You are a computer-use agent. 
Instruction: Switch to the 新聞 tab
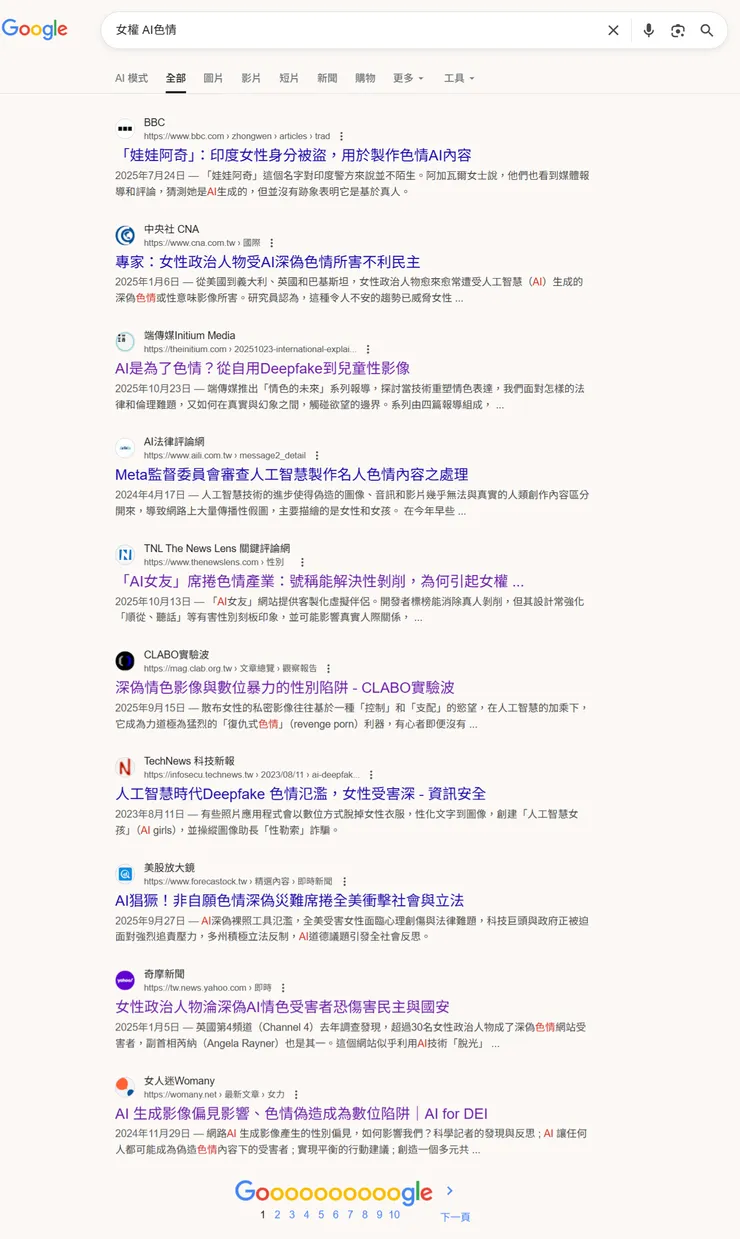tap(326, 78)
